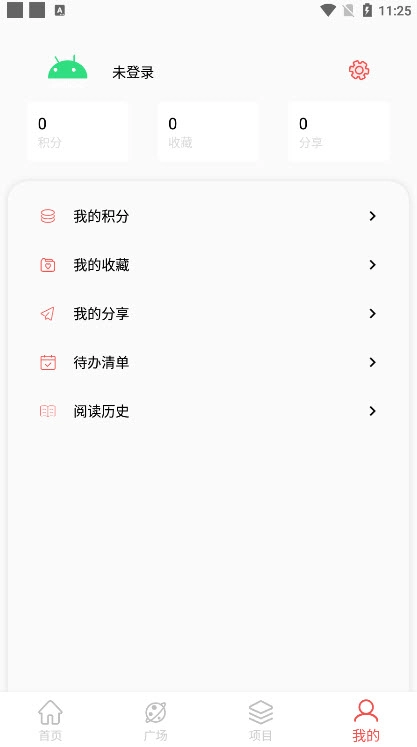
Task: Open the 收藏 counter card
Action: [208, 131]
